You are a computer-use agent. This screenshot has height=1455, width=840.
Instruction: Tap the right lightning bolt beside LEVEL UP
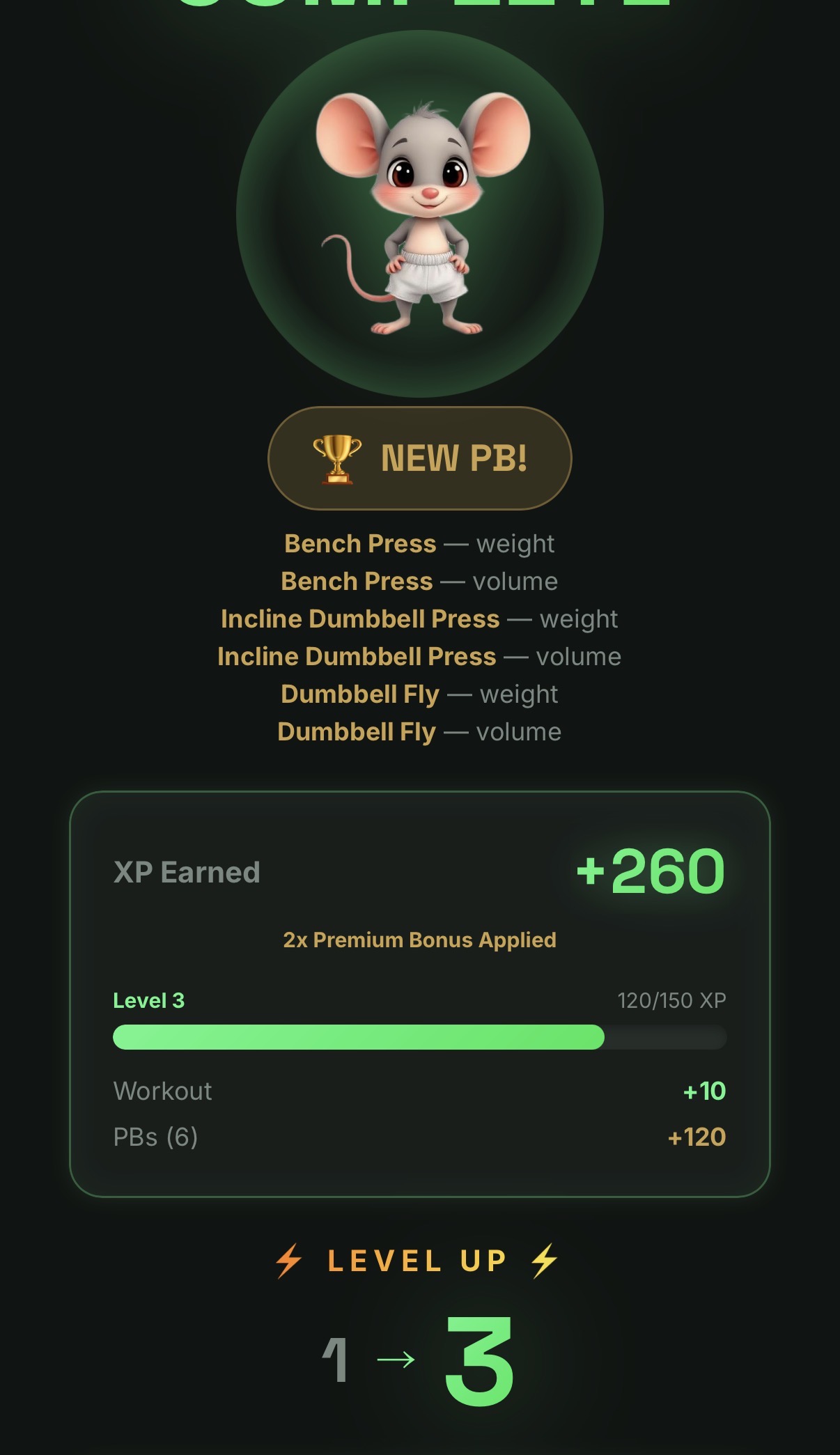click(545, 1261)
